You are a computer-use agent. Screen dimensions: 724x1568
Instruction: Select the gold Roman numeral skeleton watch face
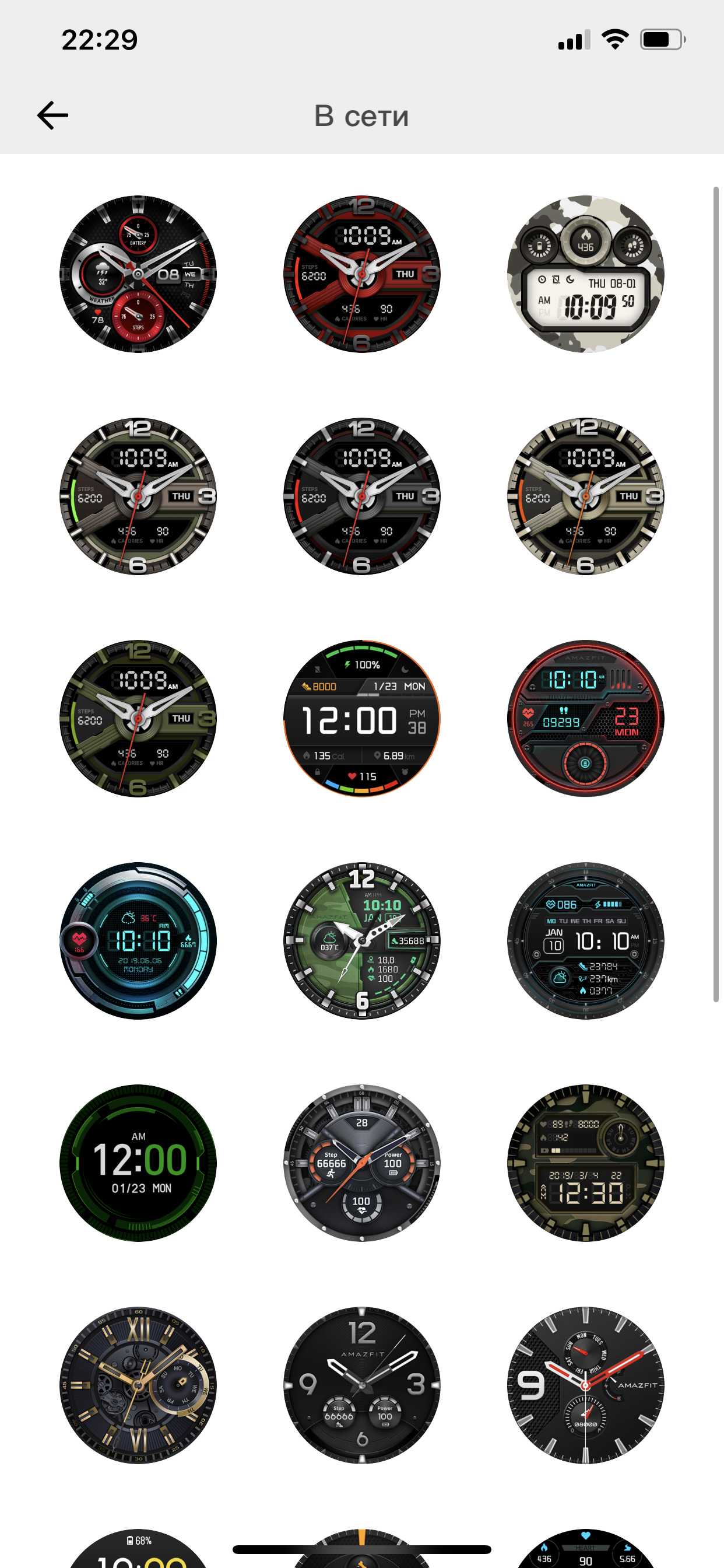[x=138, y=1385]
